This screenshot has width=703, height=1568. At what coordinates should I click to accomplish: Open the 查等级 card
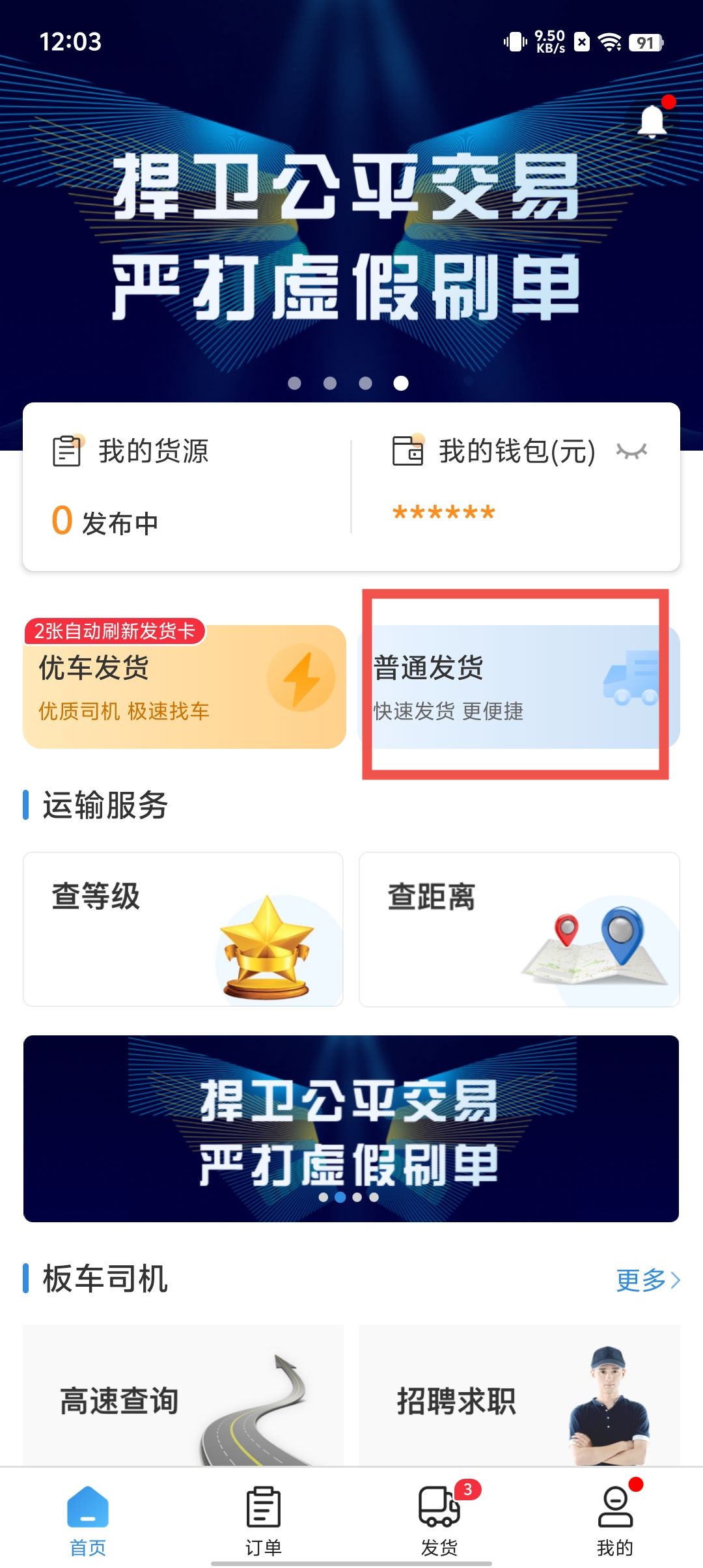[183, 929]
